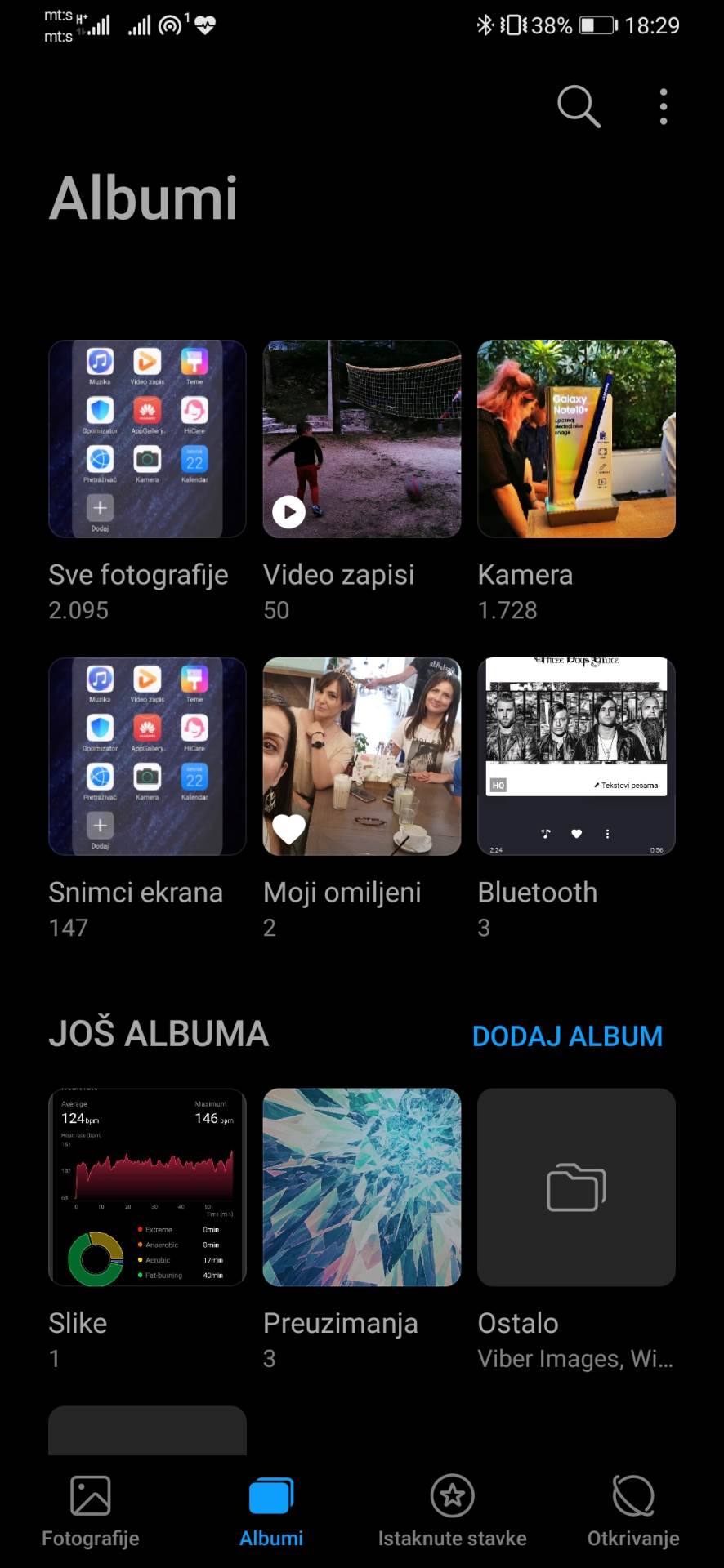724x1568 pixels.
Task: Open the Kamera album
Action: pos(576,439)
